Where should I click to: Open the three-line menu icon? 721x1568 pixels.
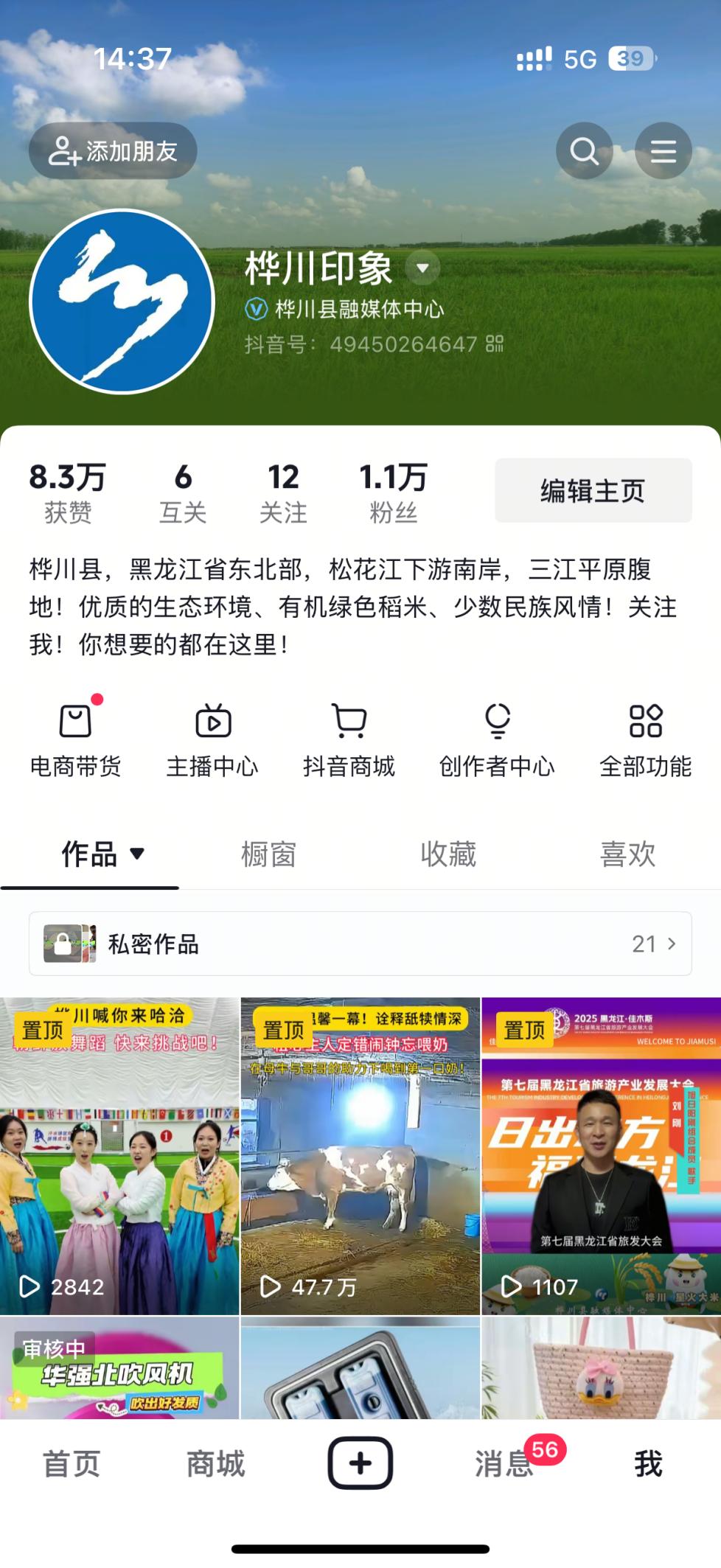click(x=663, y=151)
